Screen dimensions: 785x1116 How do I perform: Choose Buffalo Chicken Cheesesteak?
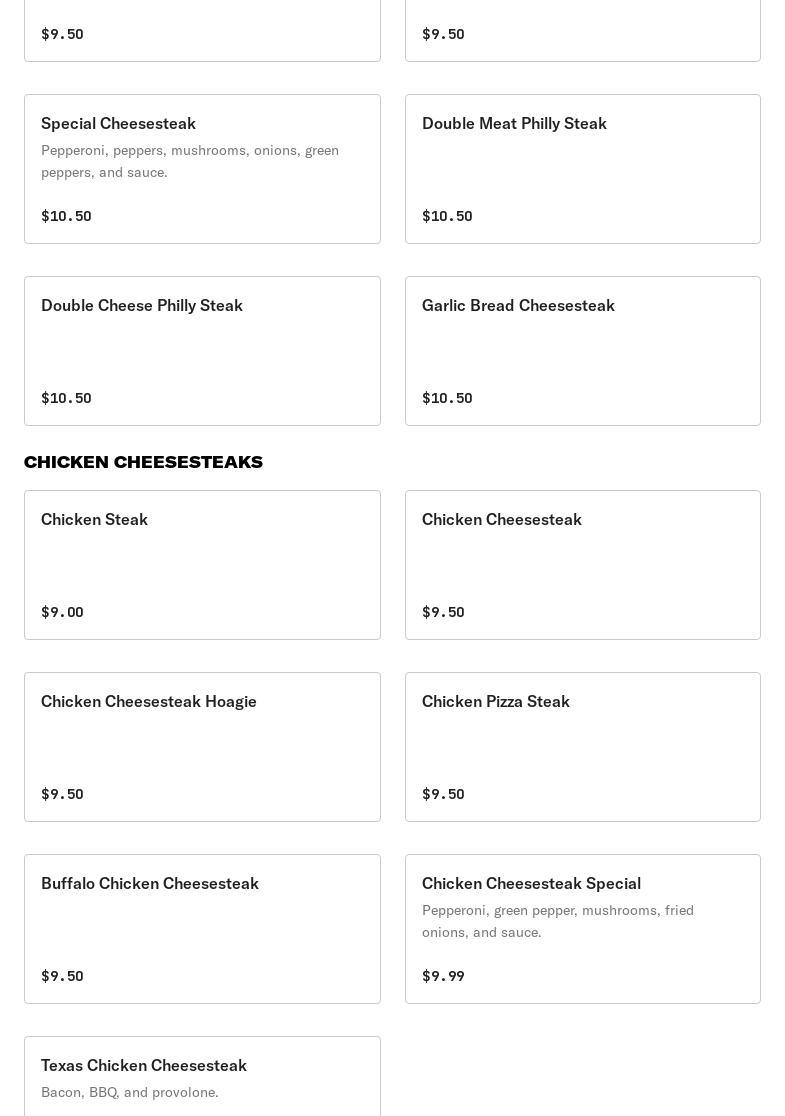(x=202, y=928)
